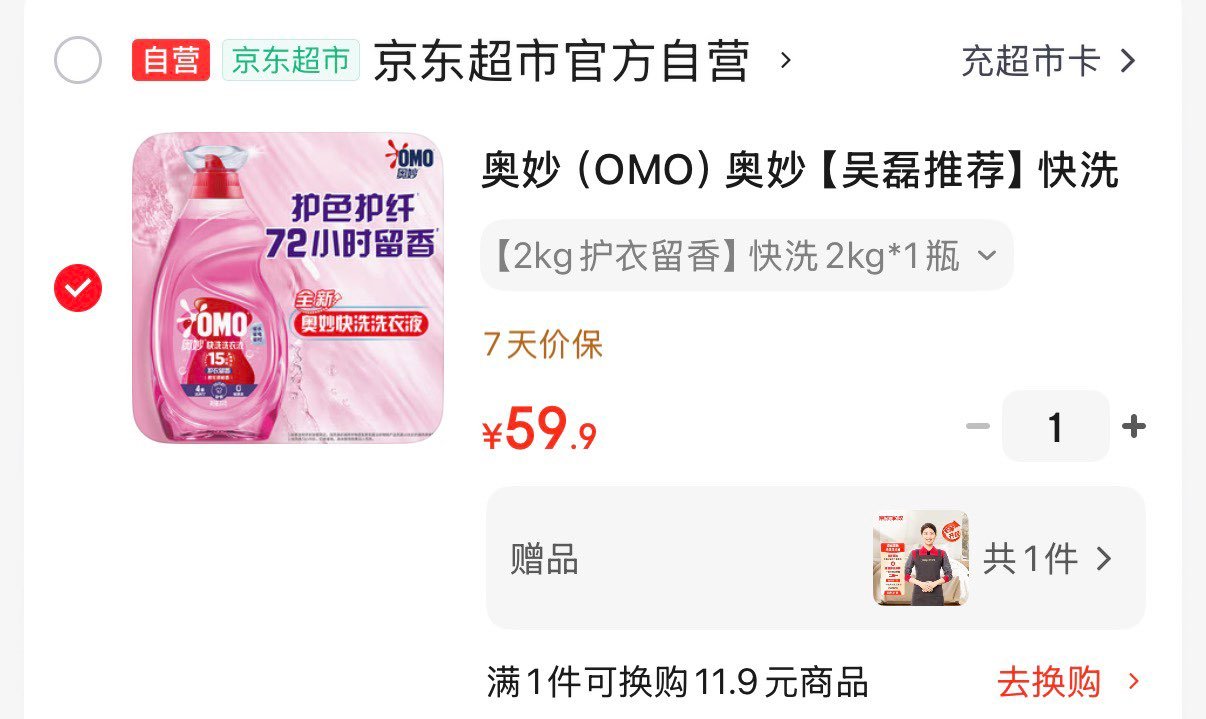Go to 去换购 add-on purchase
The image size is (1206, 719).
1067,682
